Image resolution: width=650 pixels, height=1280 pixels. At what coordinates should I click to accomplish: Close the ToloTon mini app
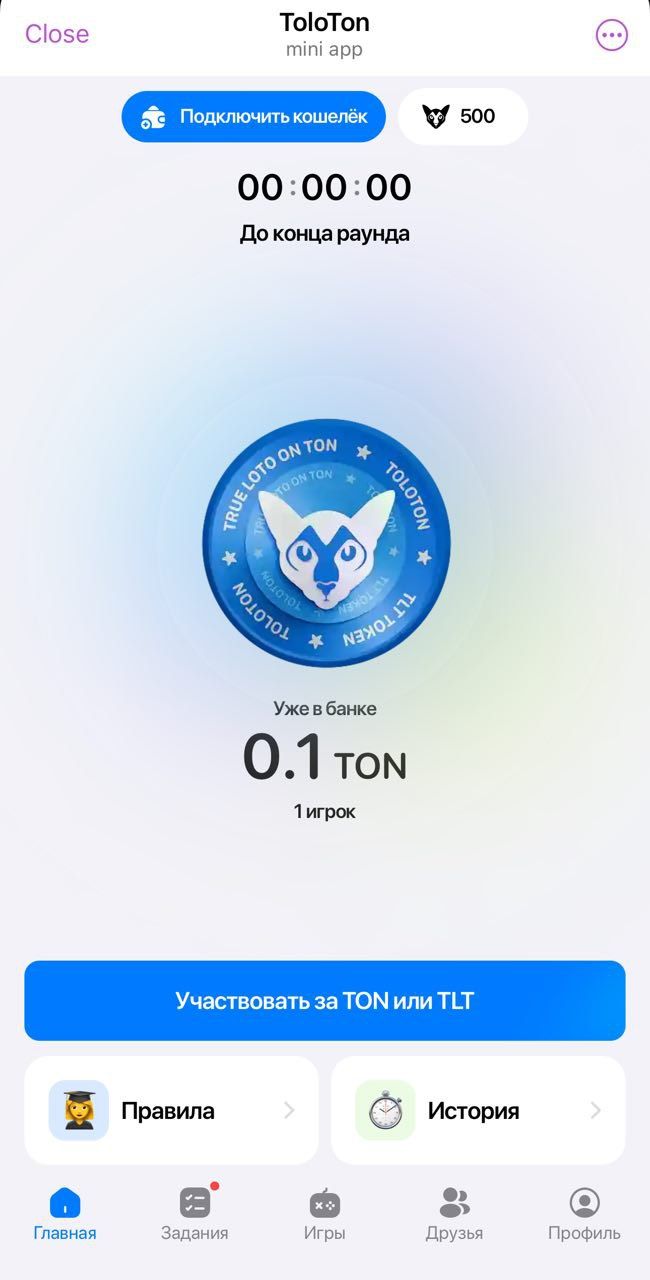point(56,34)
